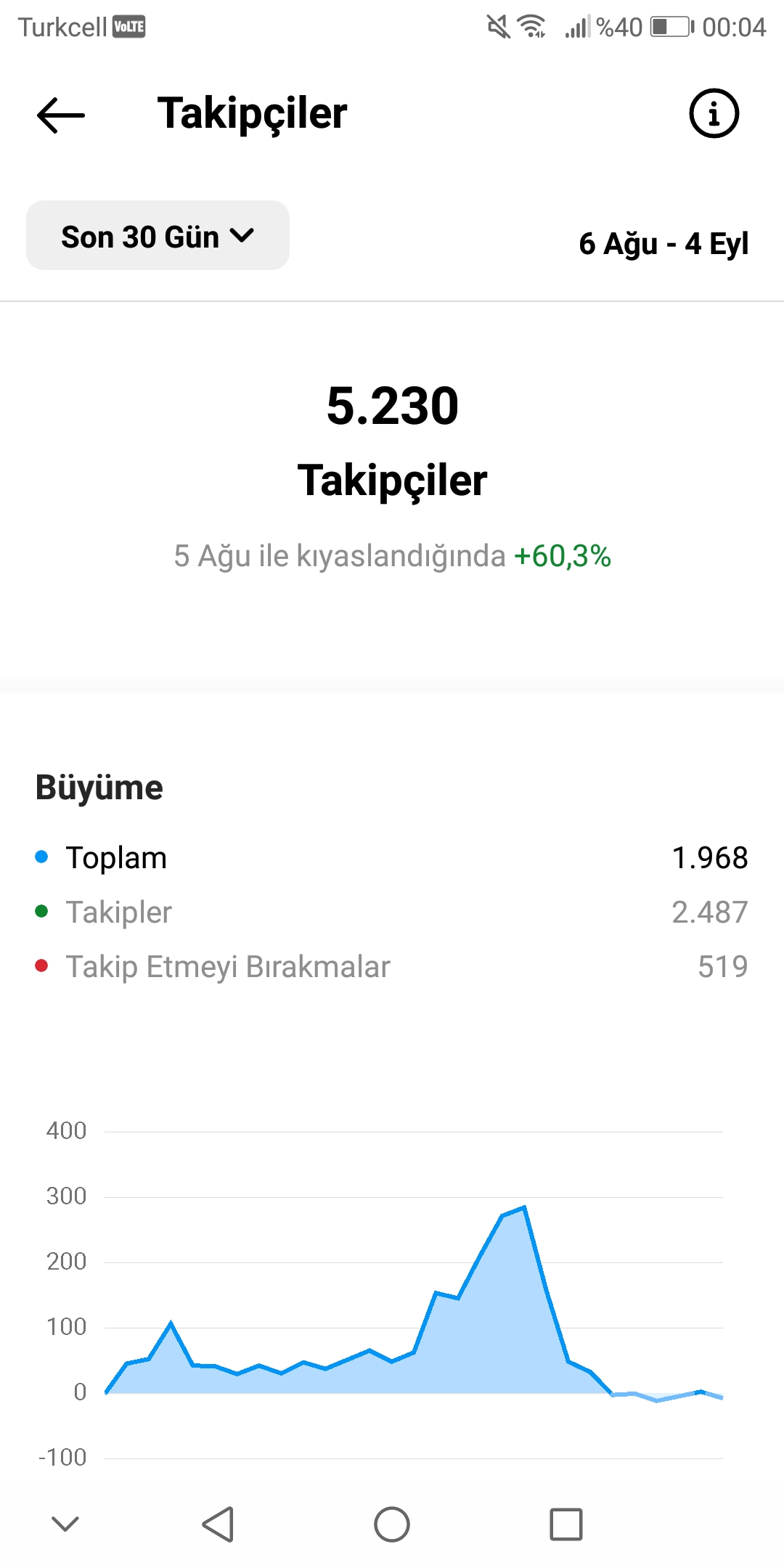
Task: Expand the Son 30 Gün dropdown
Action: click(158, 236)
